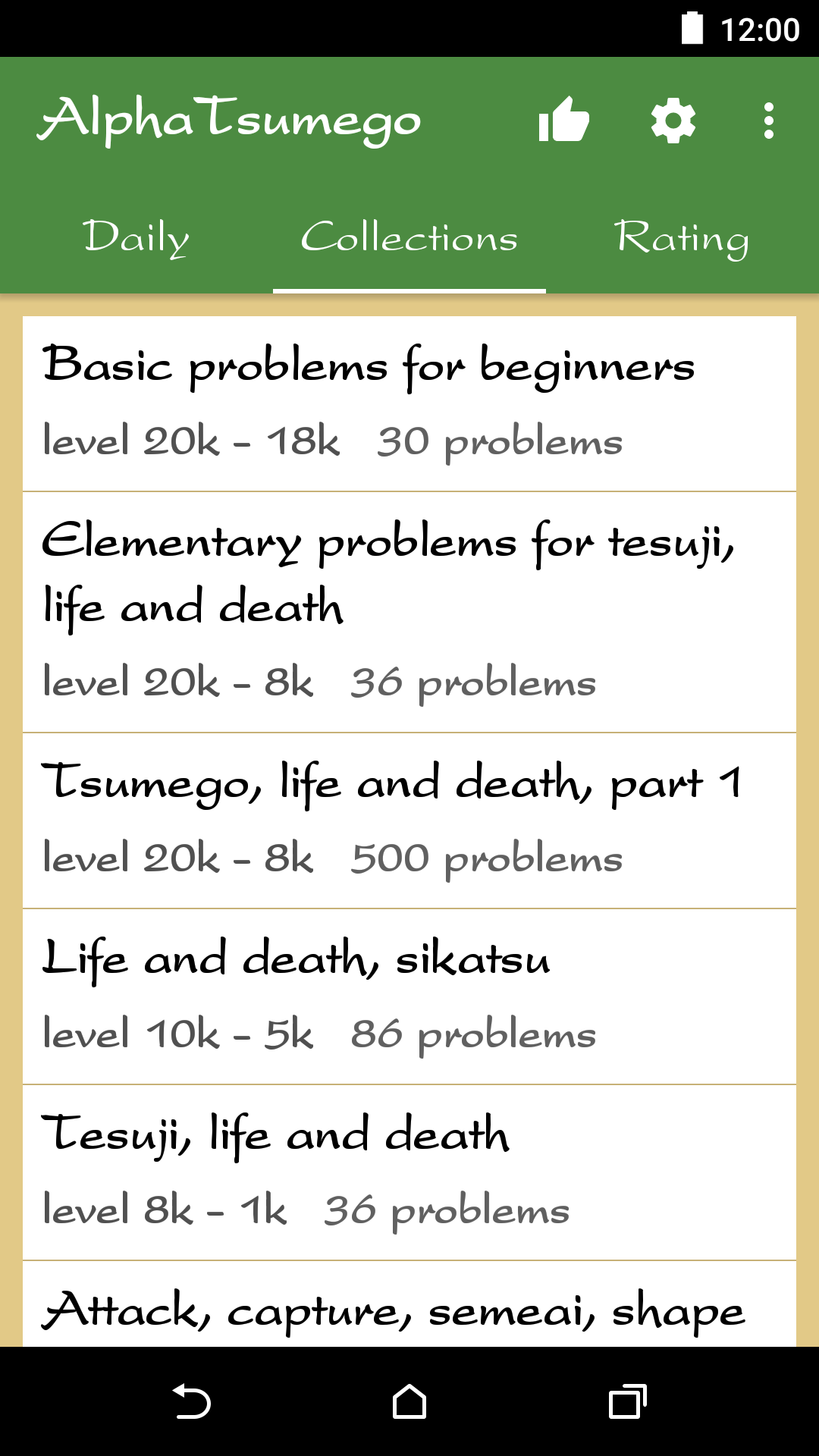Open the Tesuji, life and death collection

click(x=409, y=1172)
